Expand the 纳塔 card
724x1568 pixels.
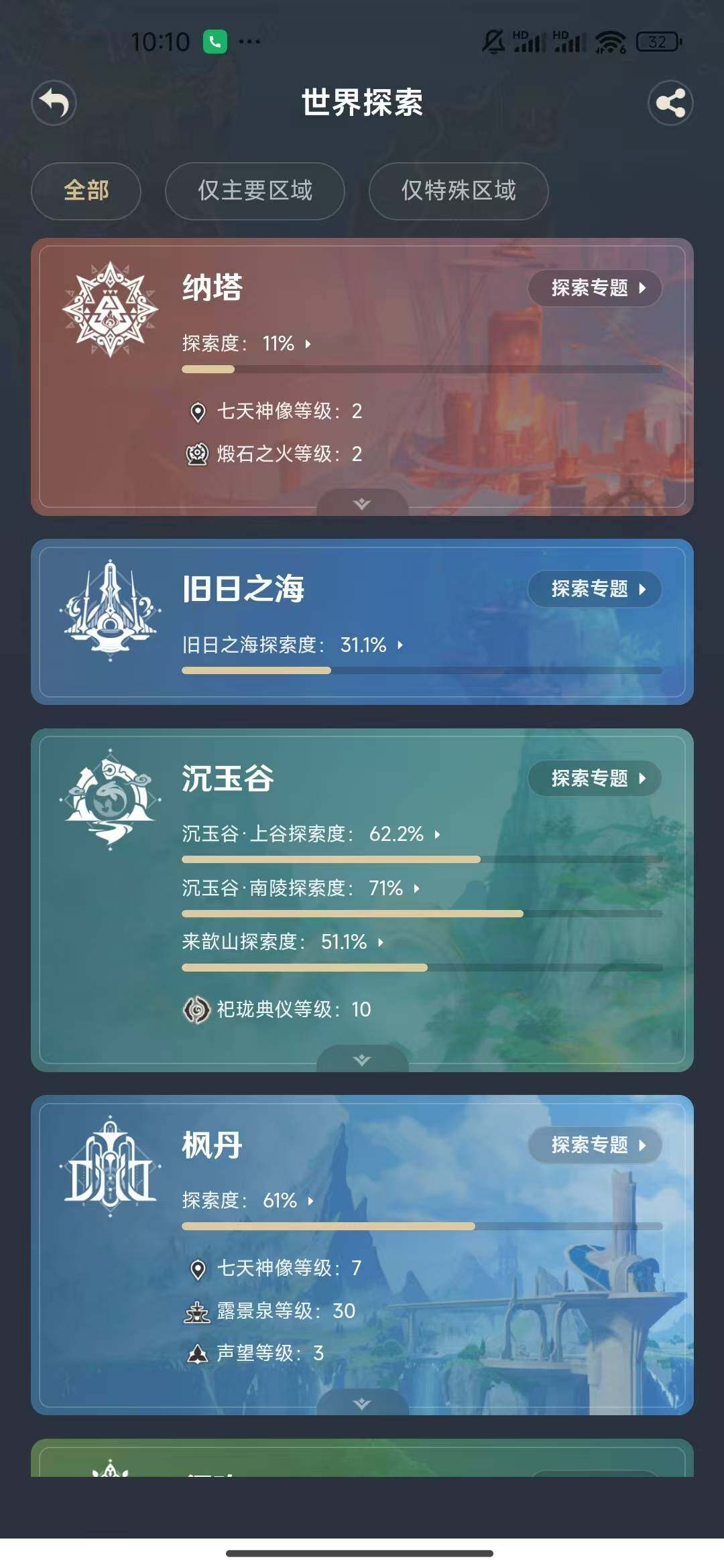(x=362, y=503)
